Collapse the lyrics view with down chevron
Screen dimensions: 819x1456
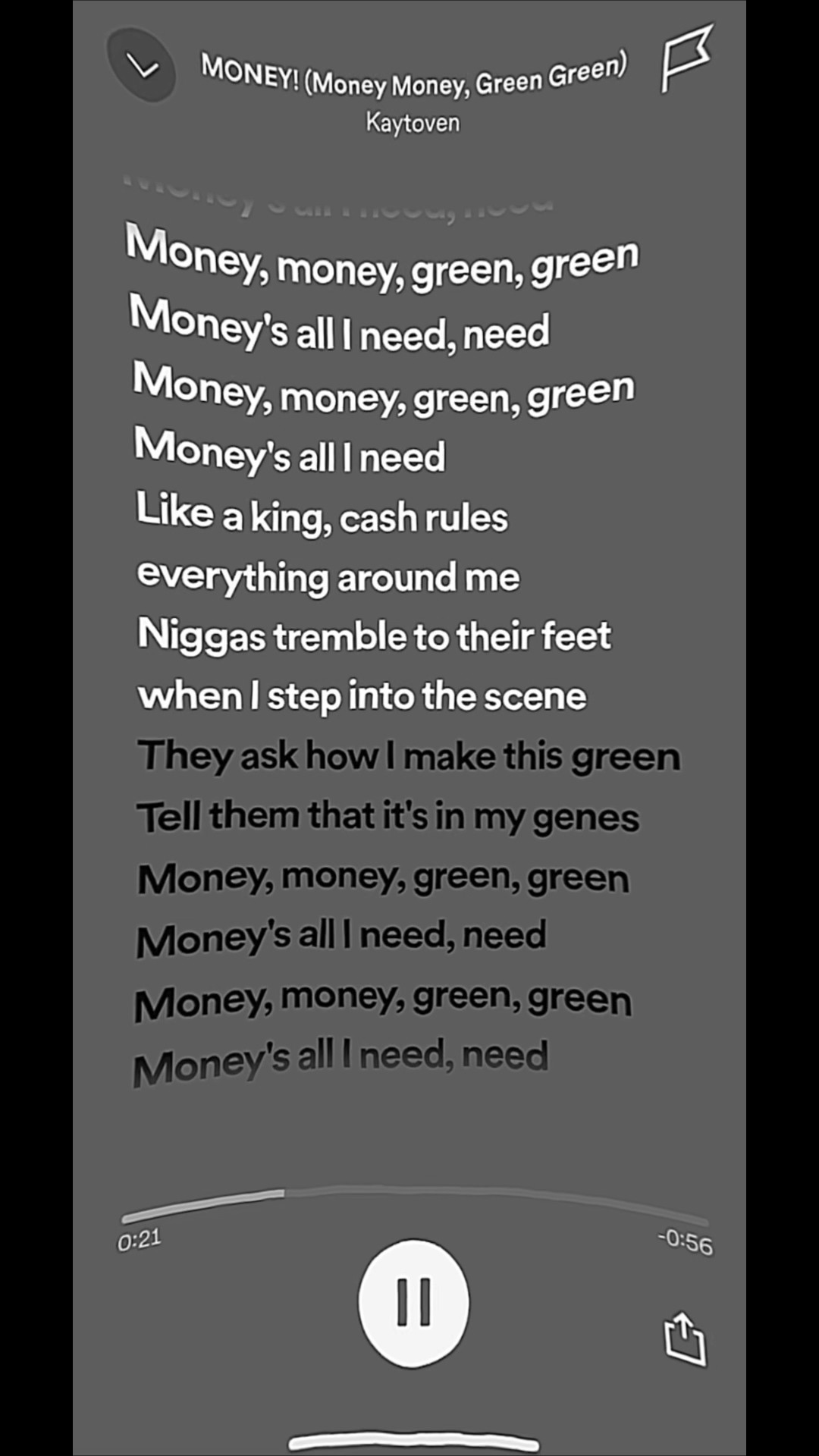tap(142, 67)
